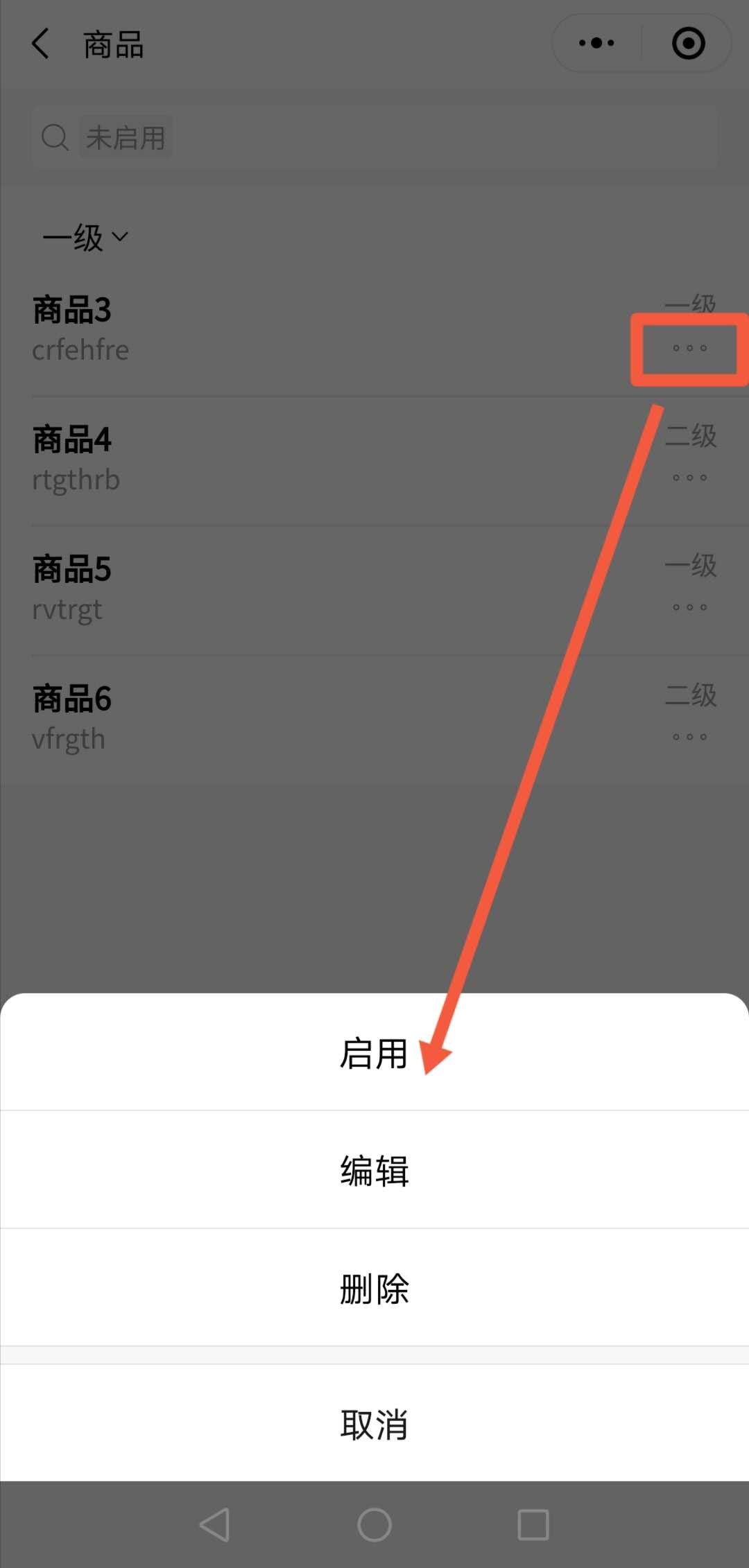Choose 编辑 to edit the product
This screenshot has width=749, height=1568.
tap(374, 1171)
